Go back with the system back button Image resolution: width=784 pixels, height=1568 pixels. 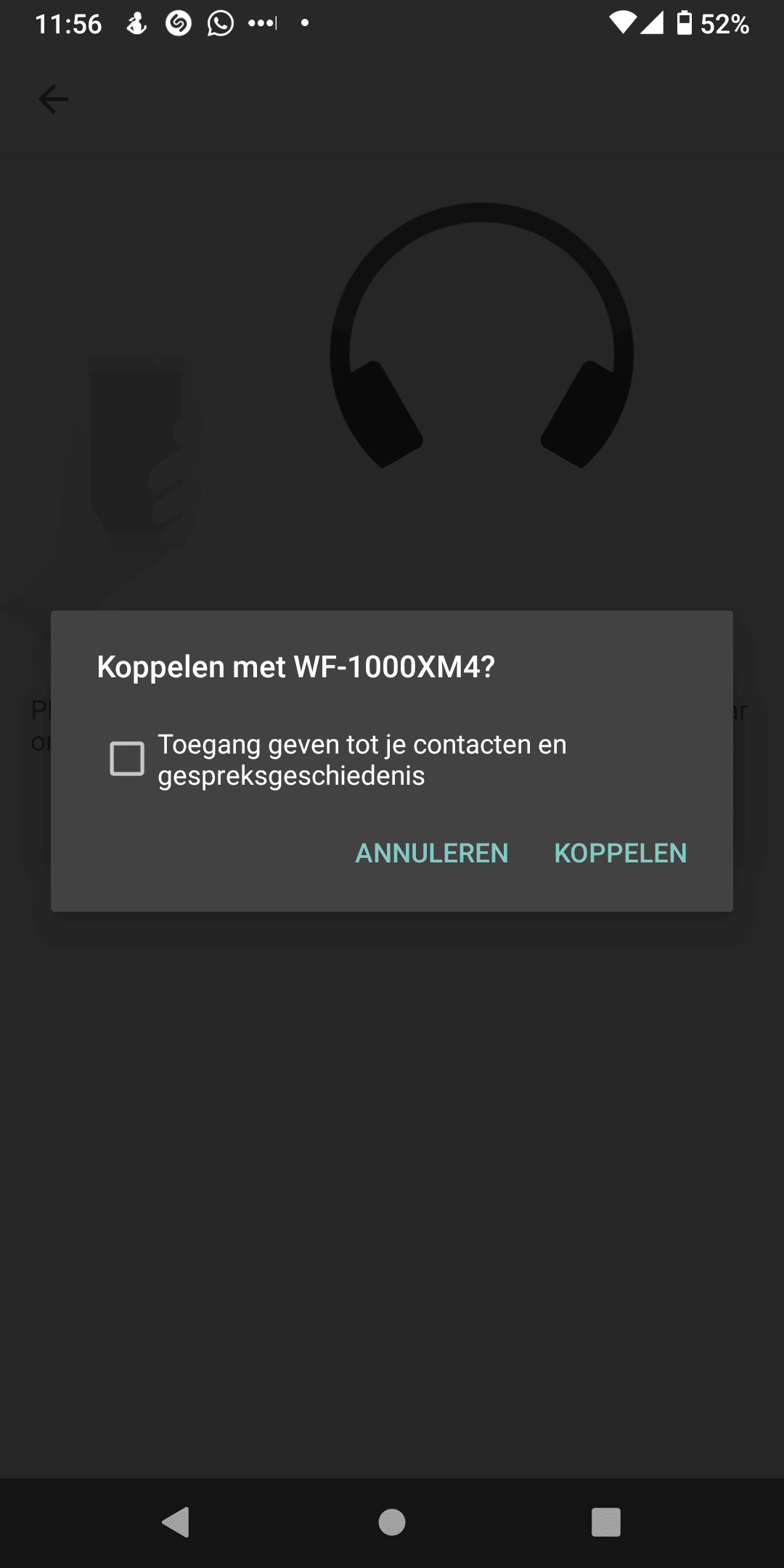coord(176,1522)
